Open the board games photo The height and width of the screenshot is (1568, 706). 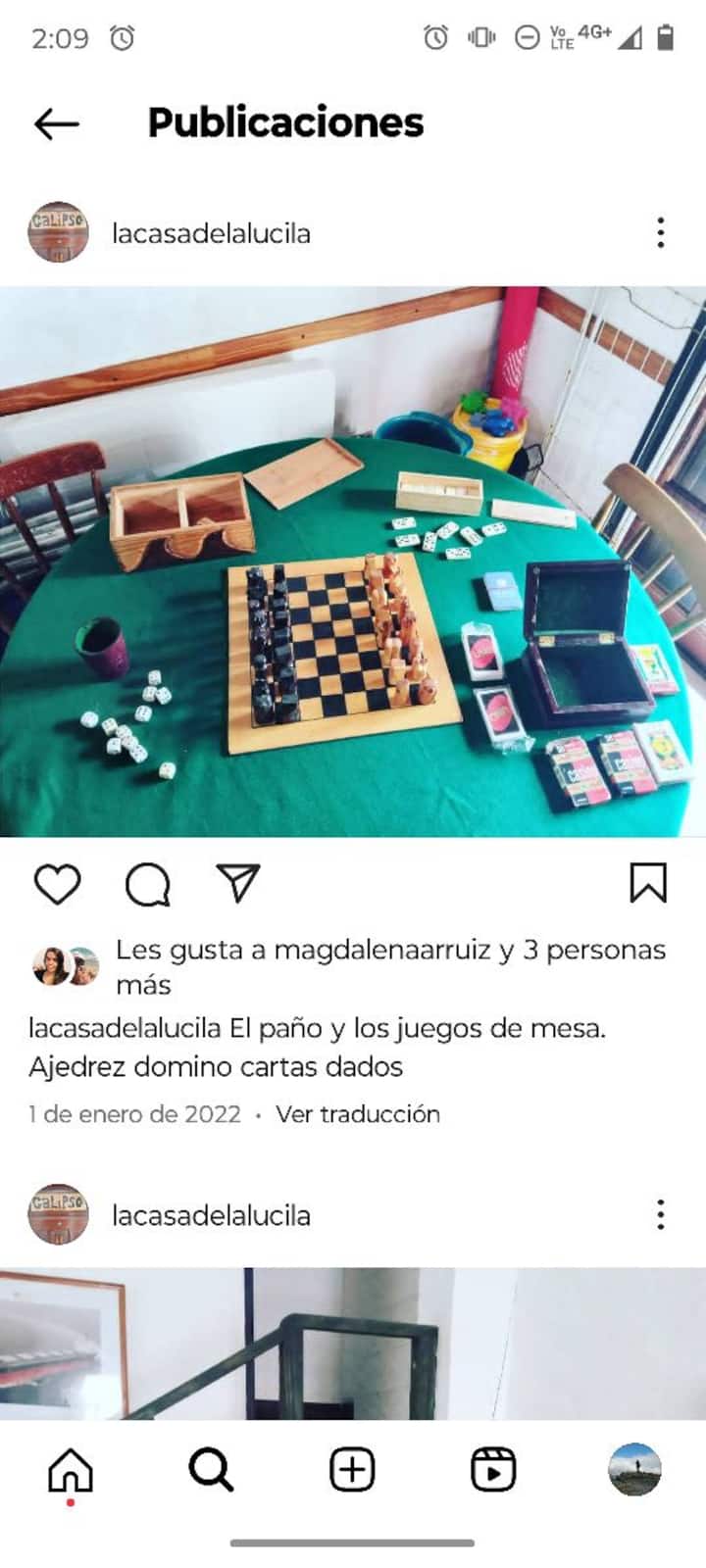pyautogui.click(x=353, y=562)
